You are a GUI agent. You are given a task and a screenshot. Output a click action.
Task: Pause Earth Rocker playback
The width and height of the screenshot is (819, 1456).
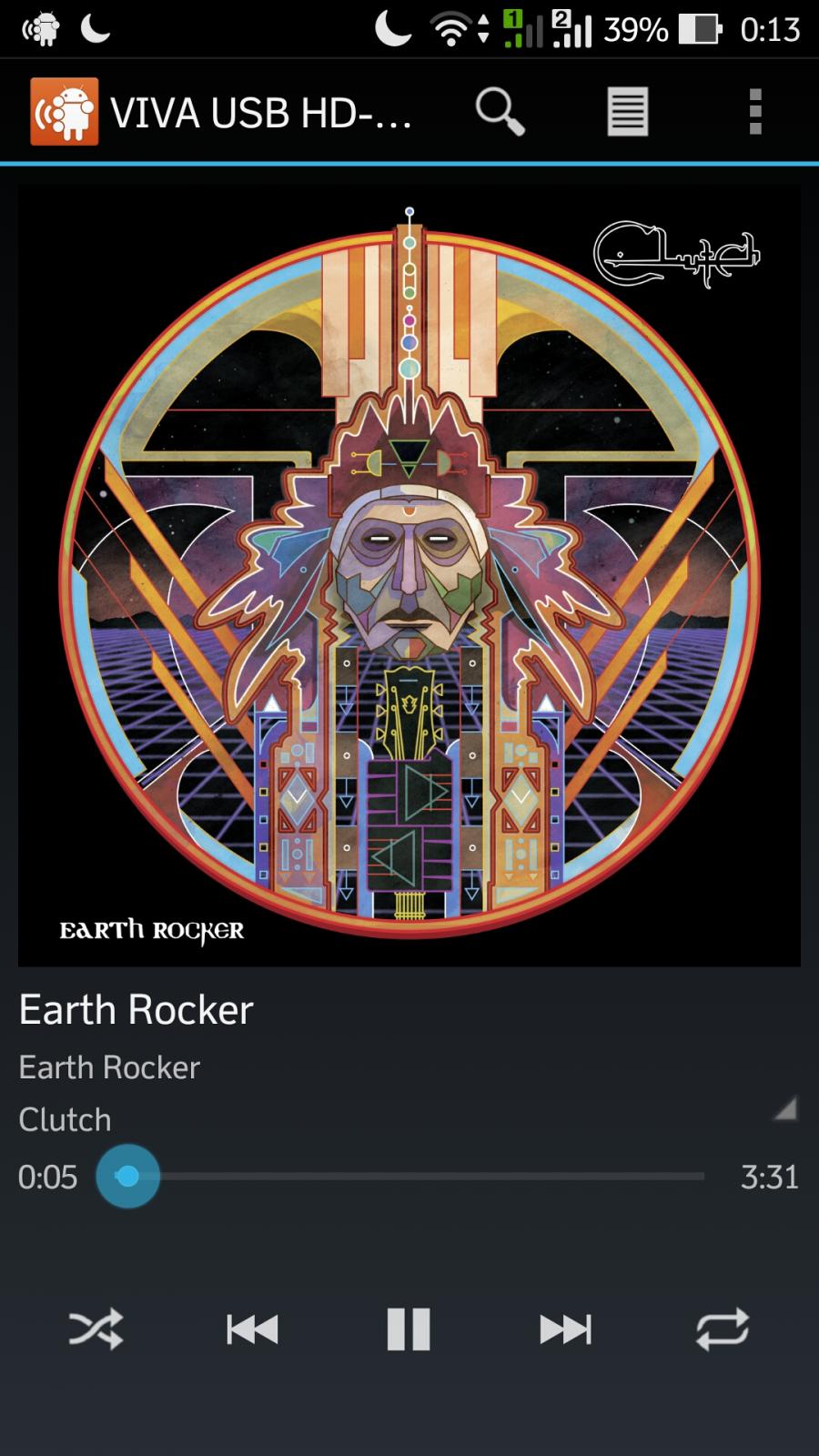[x=409, y=1330]
